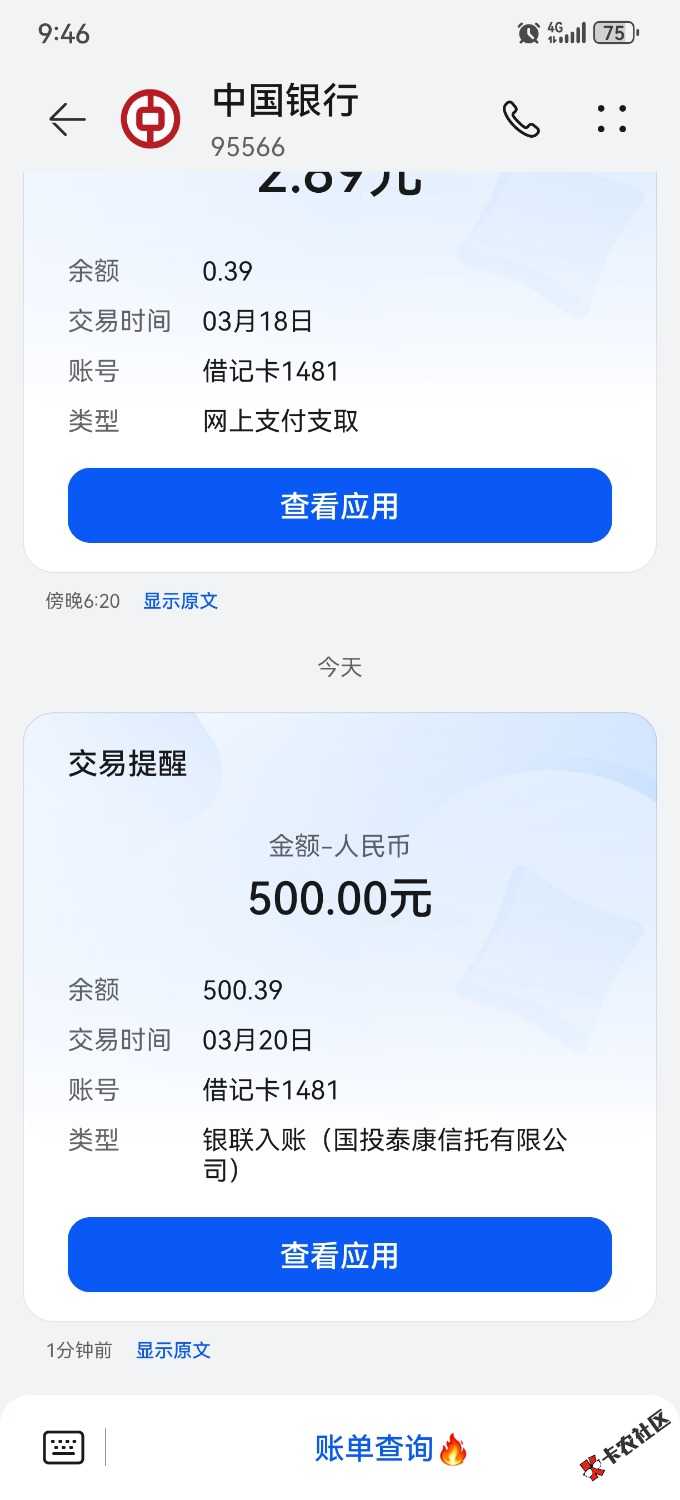
Task: Tap 查看应用 under the 网上支付支取 message
Action: tap(339, 506)
